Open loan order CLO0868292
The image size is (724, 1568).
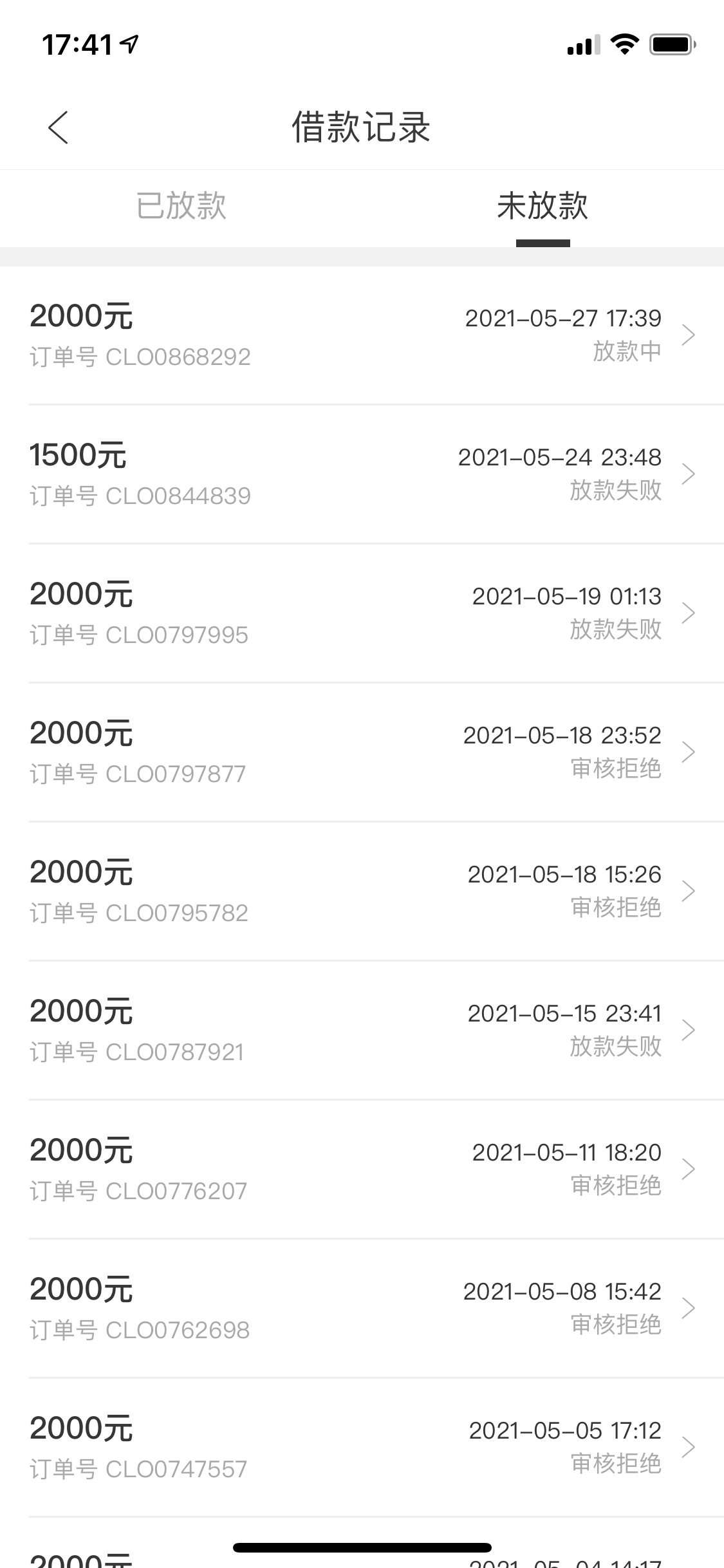click(x=362, y=335)
